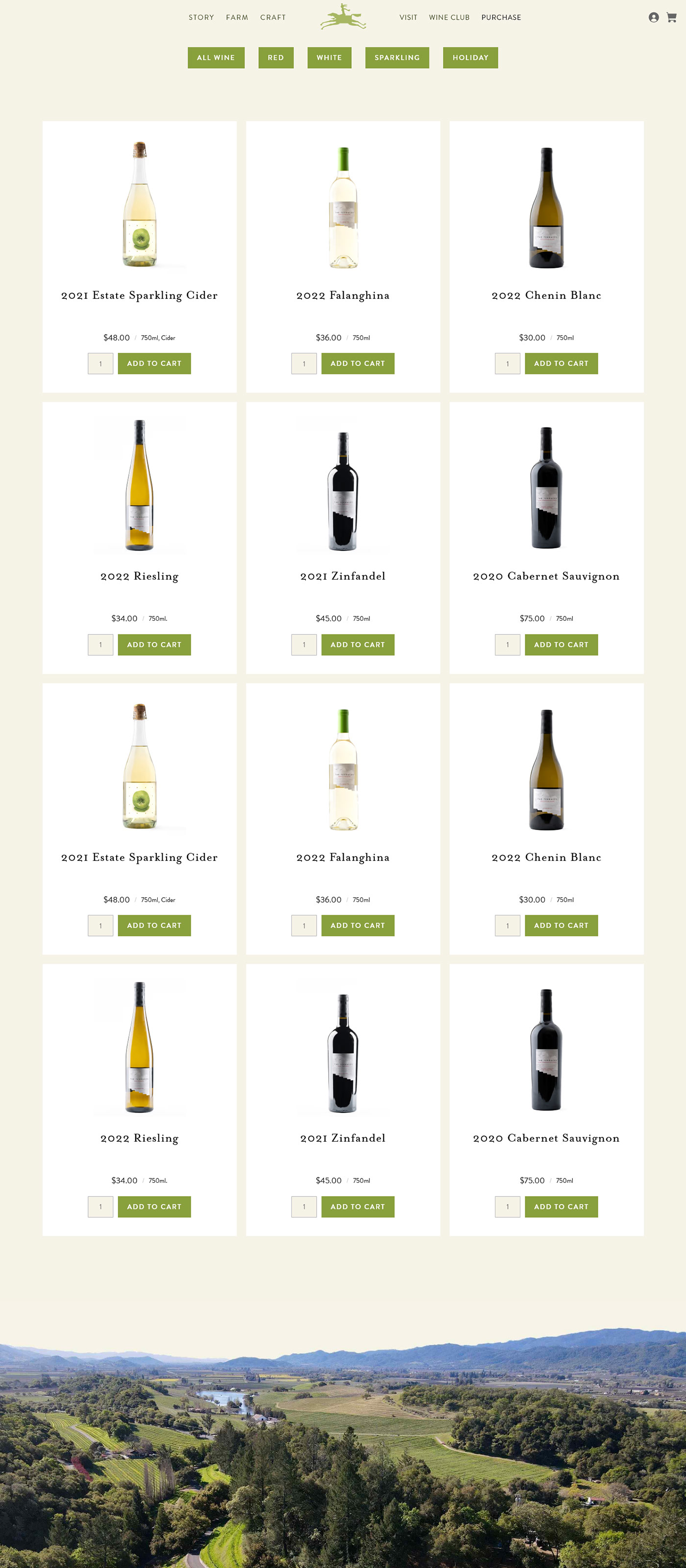
Task: Browse the Holiday collection
Action: [470, 58]
